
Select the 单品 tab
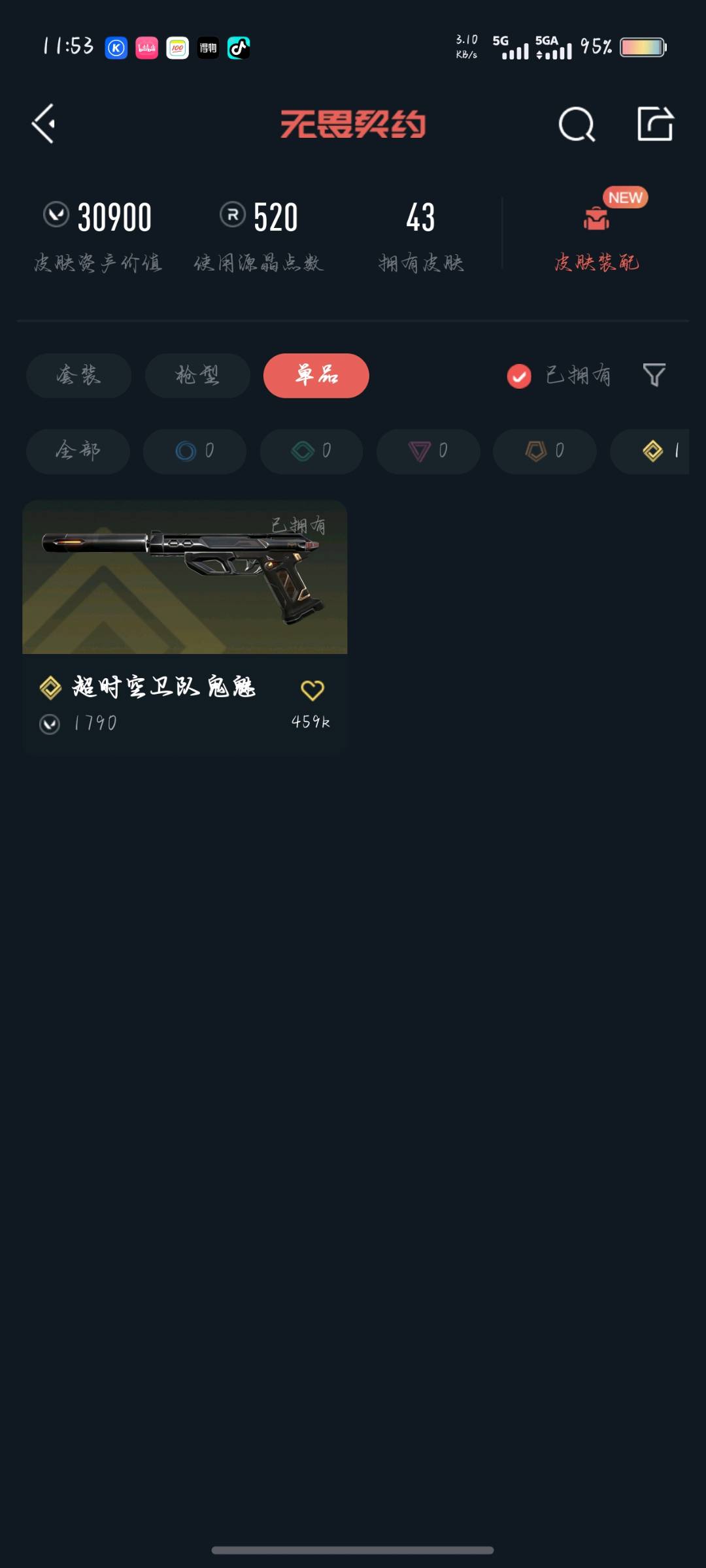(316, 376)
